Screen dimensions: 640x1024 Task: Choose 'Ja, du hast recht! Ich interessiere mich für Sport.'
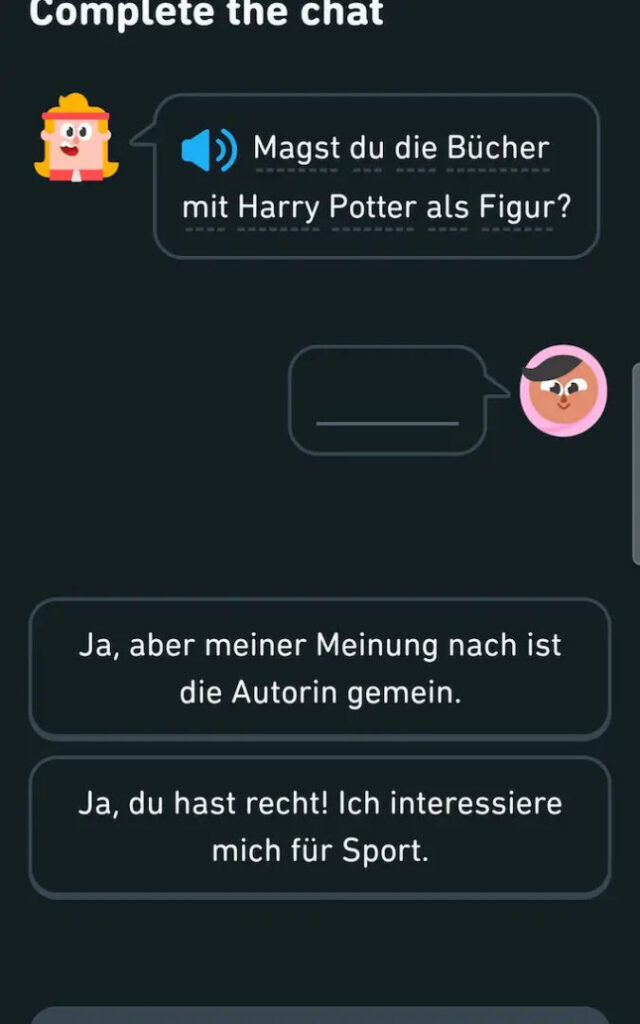click(319, 827)
